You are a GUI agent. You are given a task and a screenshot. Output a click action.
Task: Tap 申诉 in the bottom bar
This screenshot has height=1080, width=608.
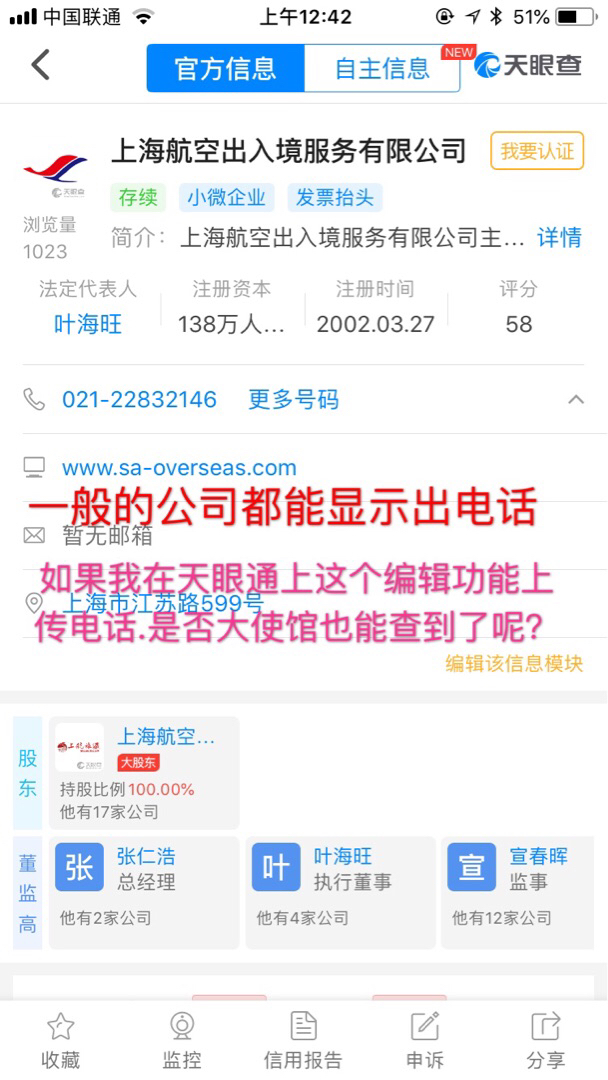point(425,1040)
